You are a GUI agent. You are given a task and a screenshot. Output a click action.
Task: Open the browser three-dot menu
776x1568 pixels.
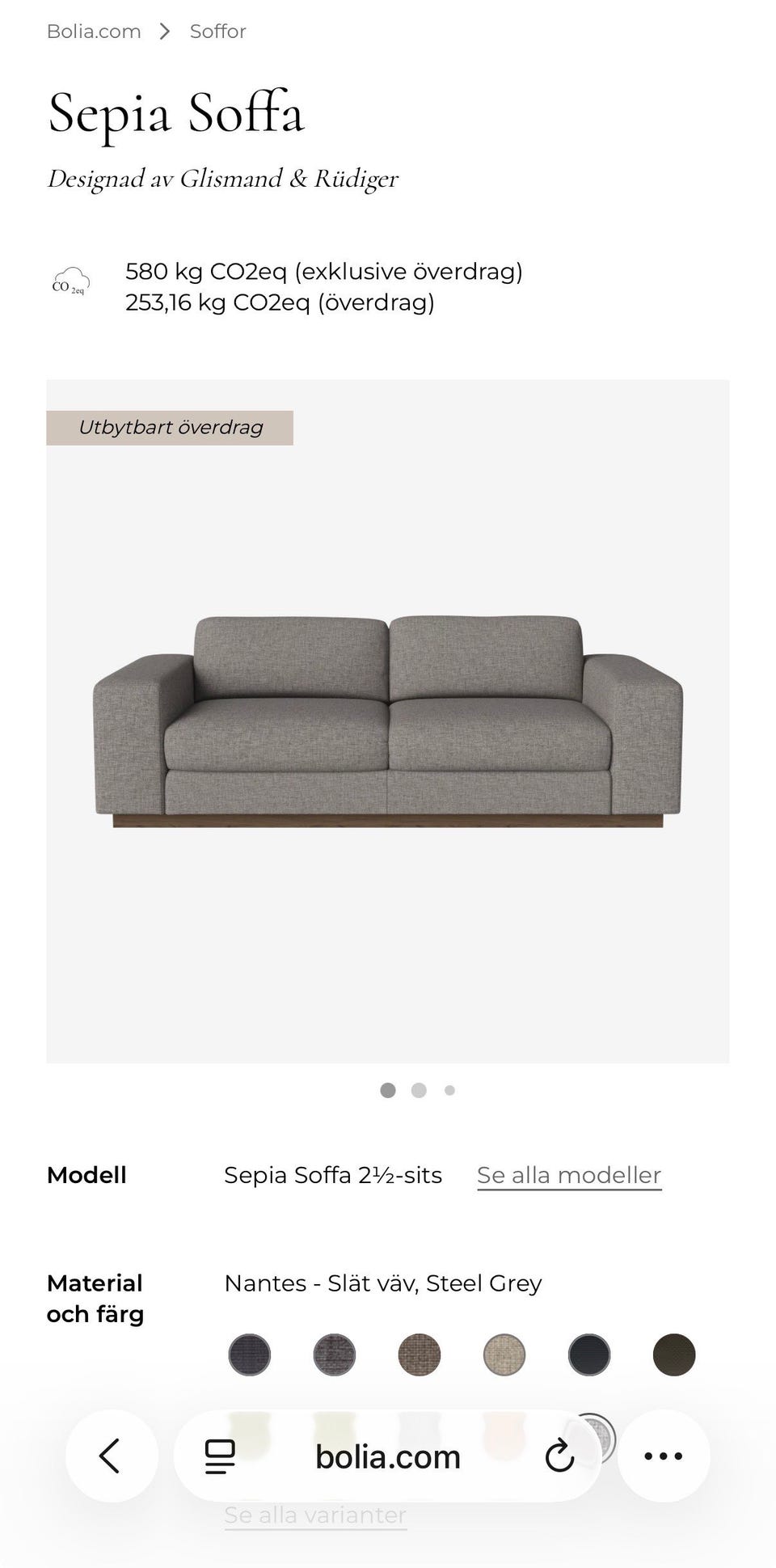coord(664,1456)
